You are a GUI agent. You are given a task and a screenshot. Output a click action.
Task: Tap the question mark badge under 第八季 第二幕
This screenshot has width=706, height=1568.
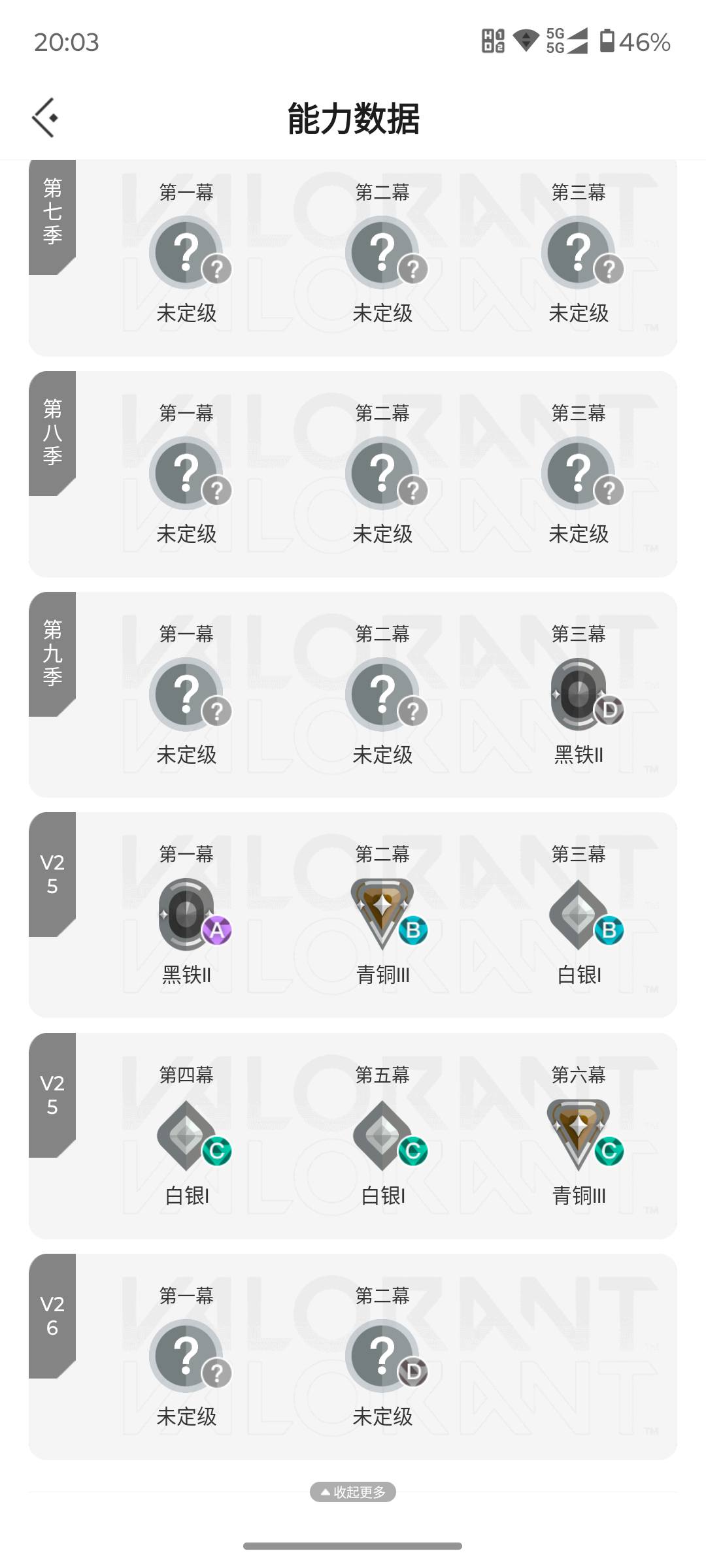click(384, 472)
